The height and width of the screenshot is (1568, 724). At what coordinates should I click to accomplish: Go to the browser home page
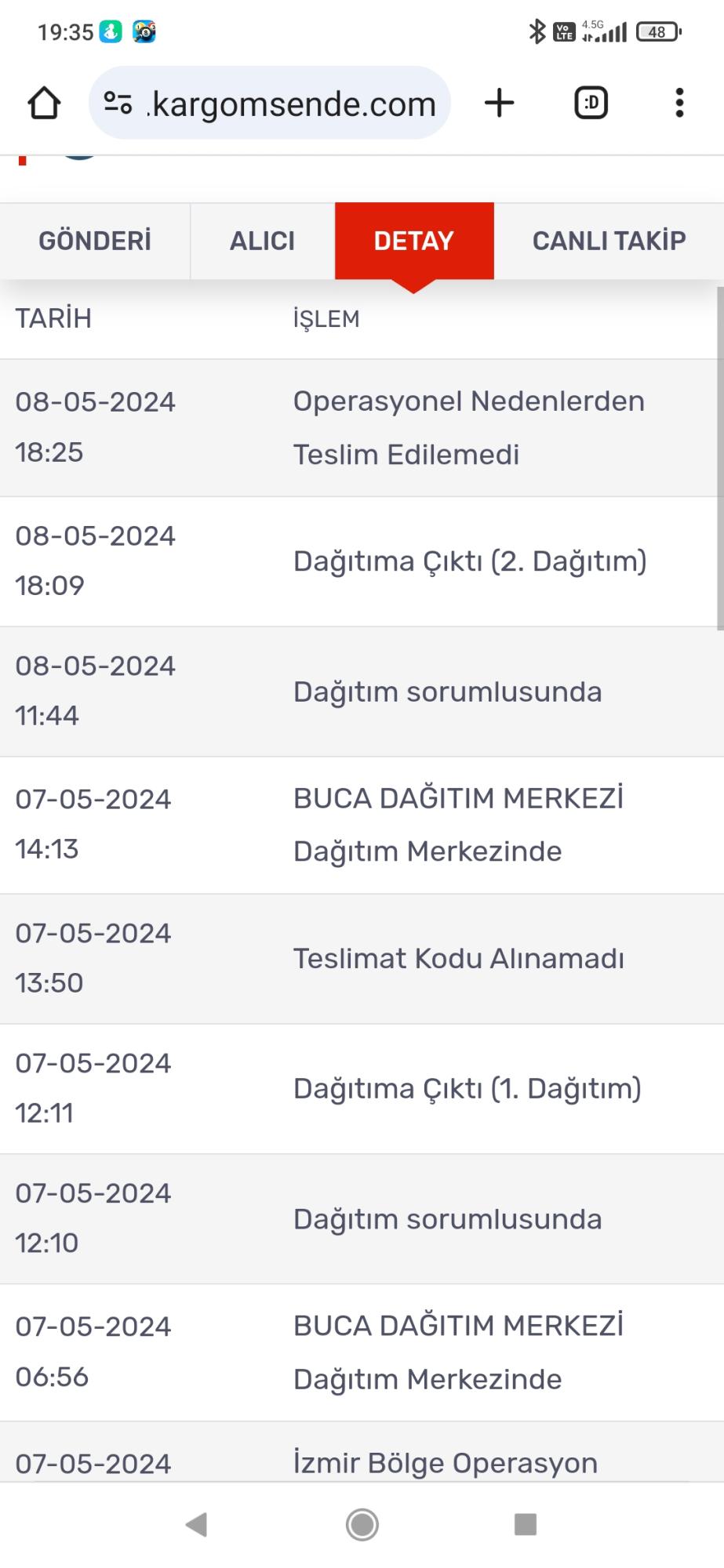tap(44, 103)
